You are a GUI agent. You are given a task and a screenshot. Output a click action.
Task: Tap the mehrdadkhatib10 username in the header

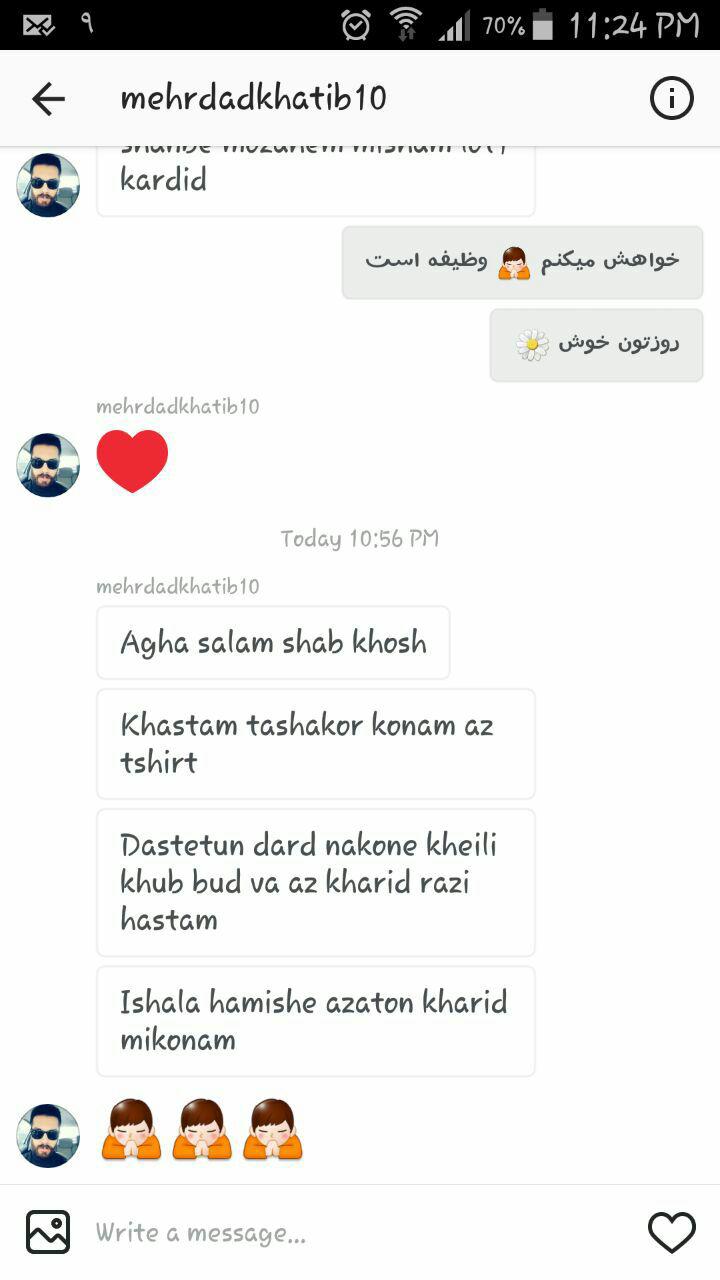253,98
